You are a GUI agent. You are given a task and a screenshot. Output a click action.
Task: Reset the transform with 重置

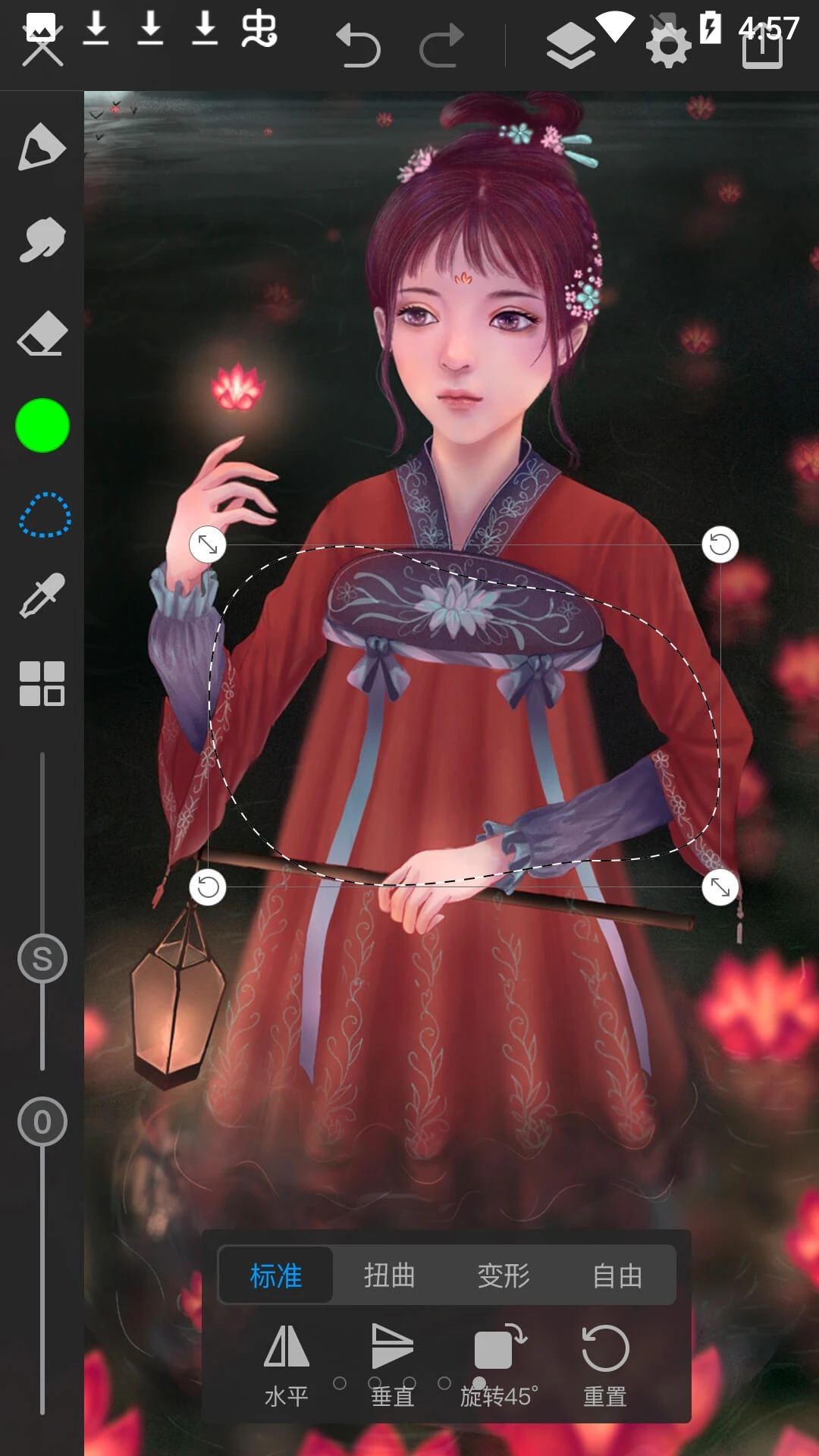604,1363
